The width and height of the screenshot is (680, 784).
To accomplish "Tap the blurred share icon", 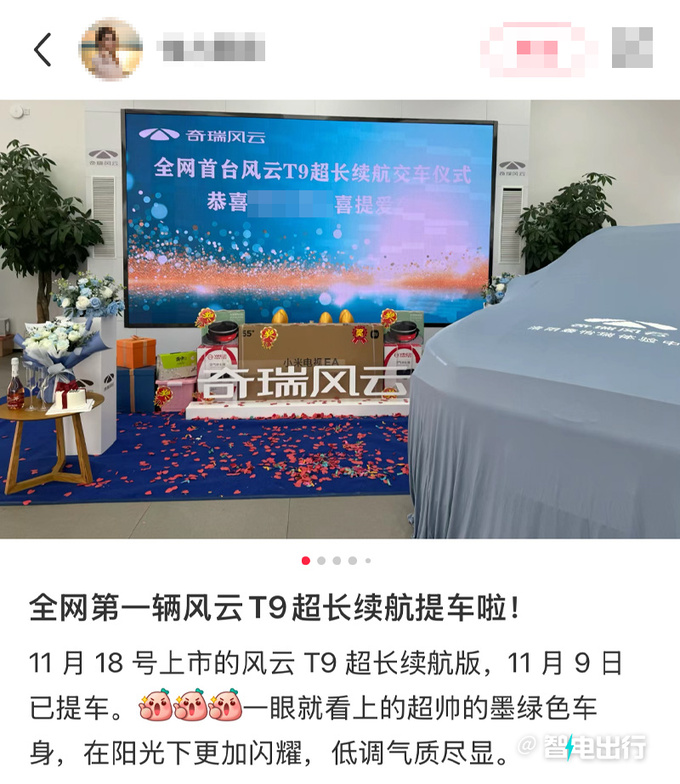I will pos(632,48).
